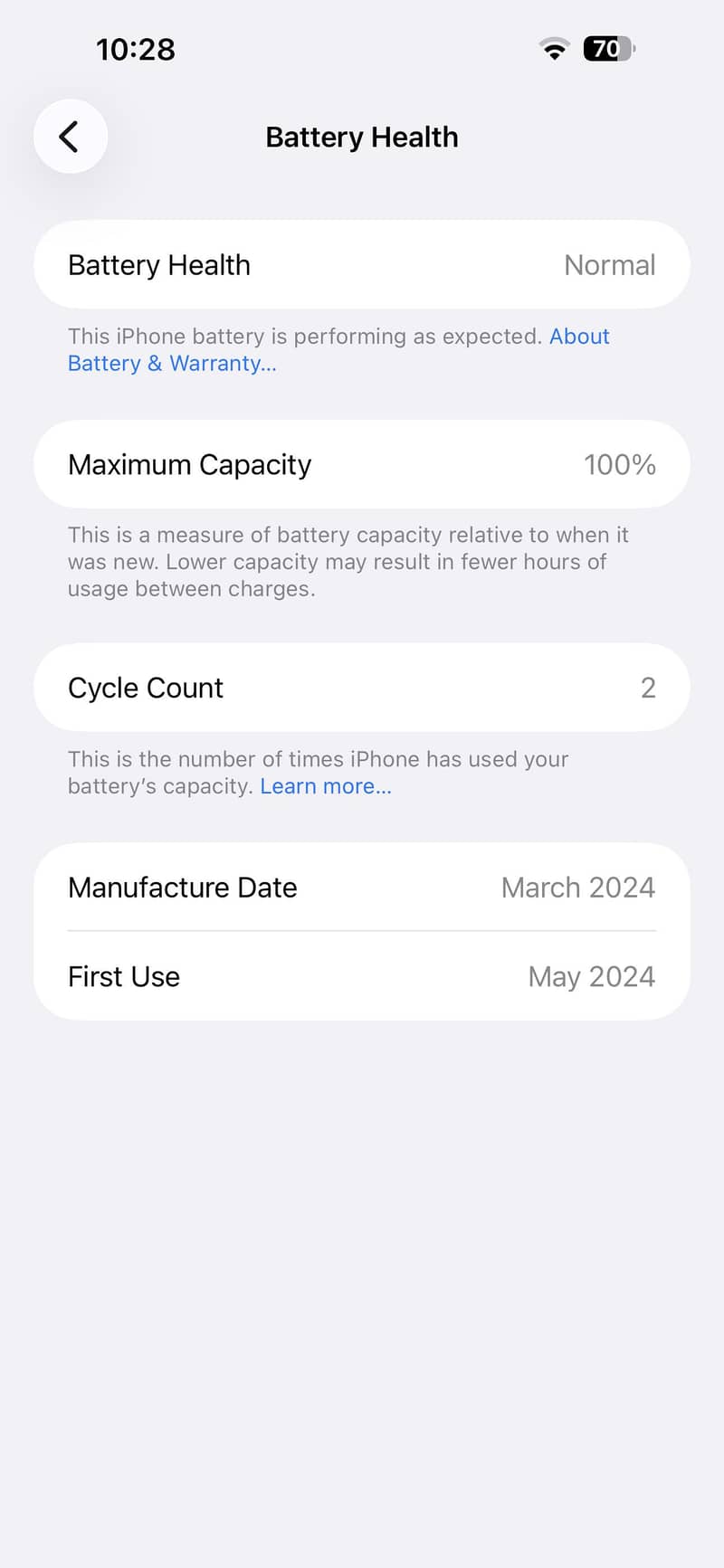This screenshot has height=1568, width=724.
Task: Open About Battery & Warranty link
Action: (172, 364)
